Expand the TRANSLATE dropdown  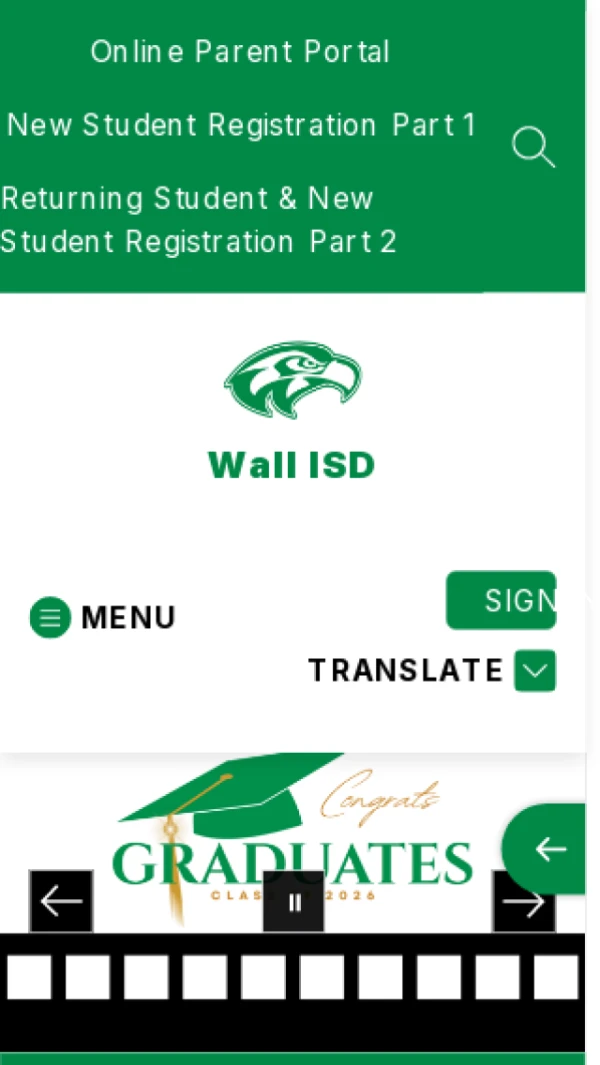(432, 670)
